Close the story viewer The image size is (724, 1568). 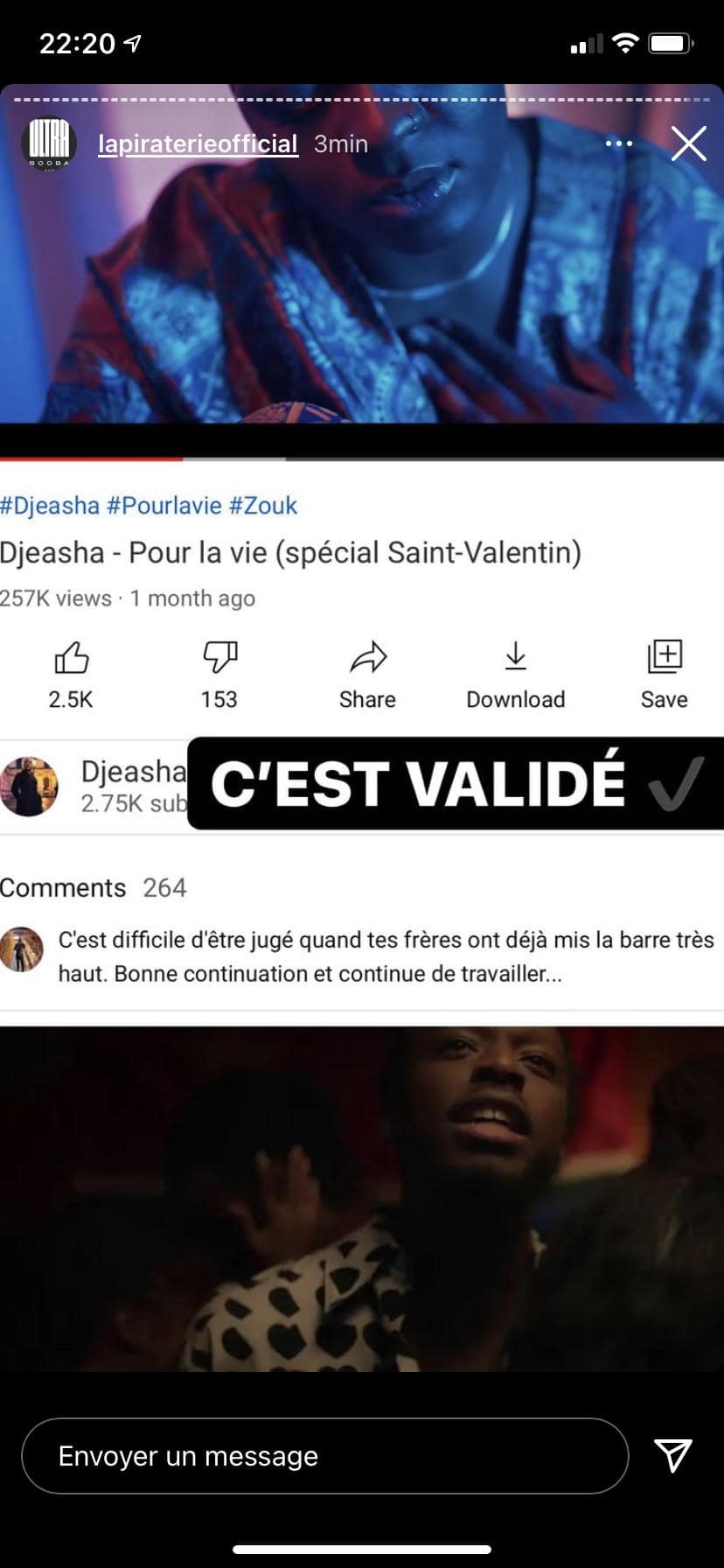[688, 143]
